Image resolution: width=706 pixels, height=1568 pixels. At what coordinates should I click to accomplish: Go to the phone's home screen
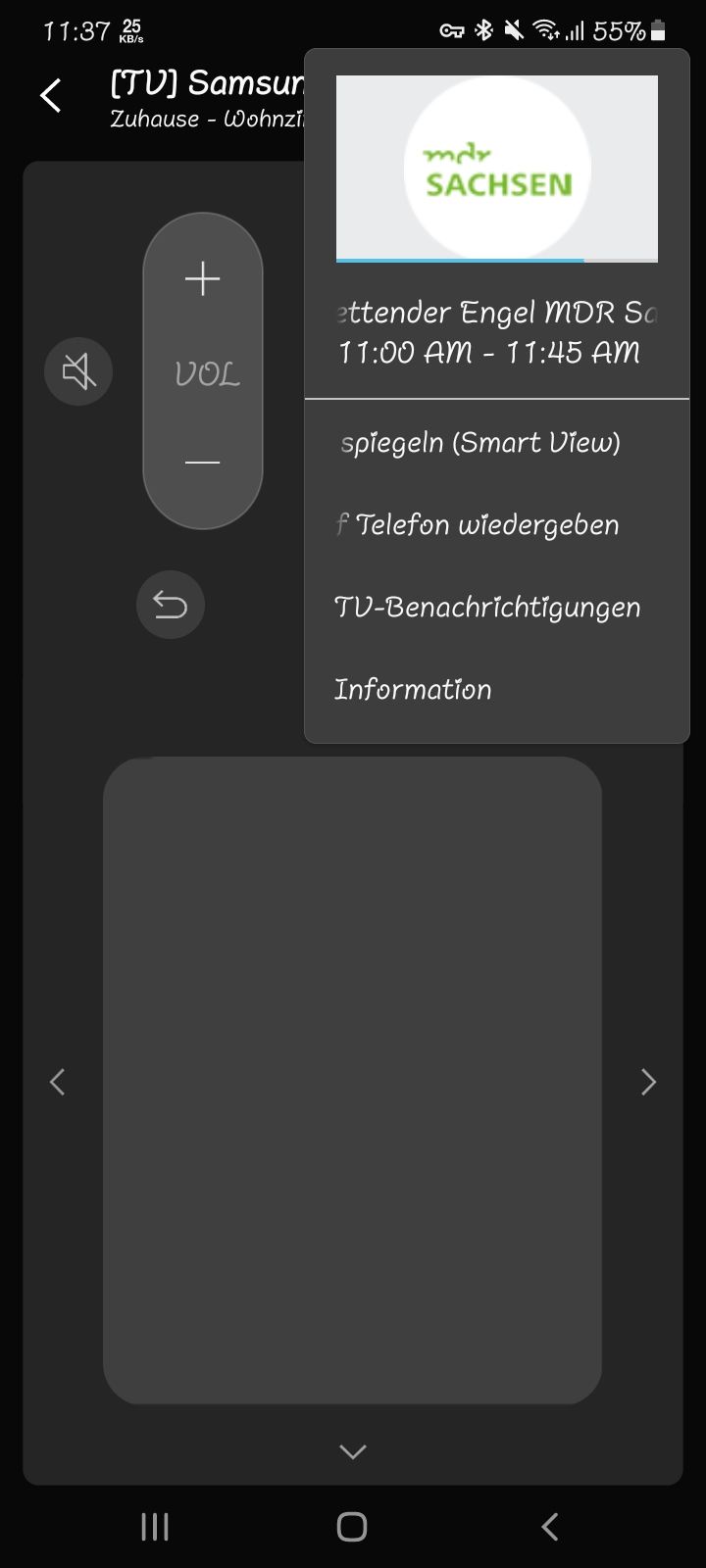352,1526
